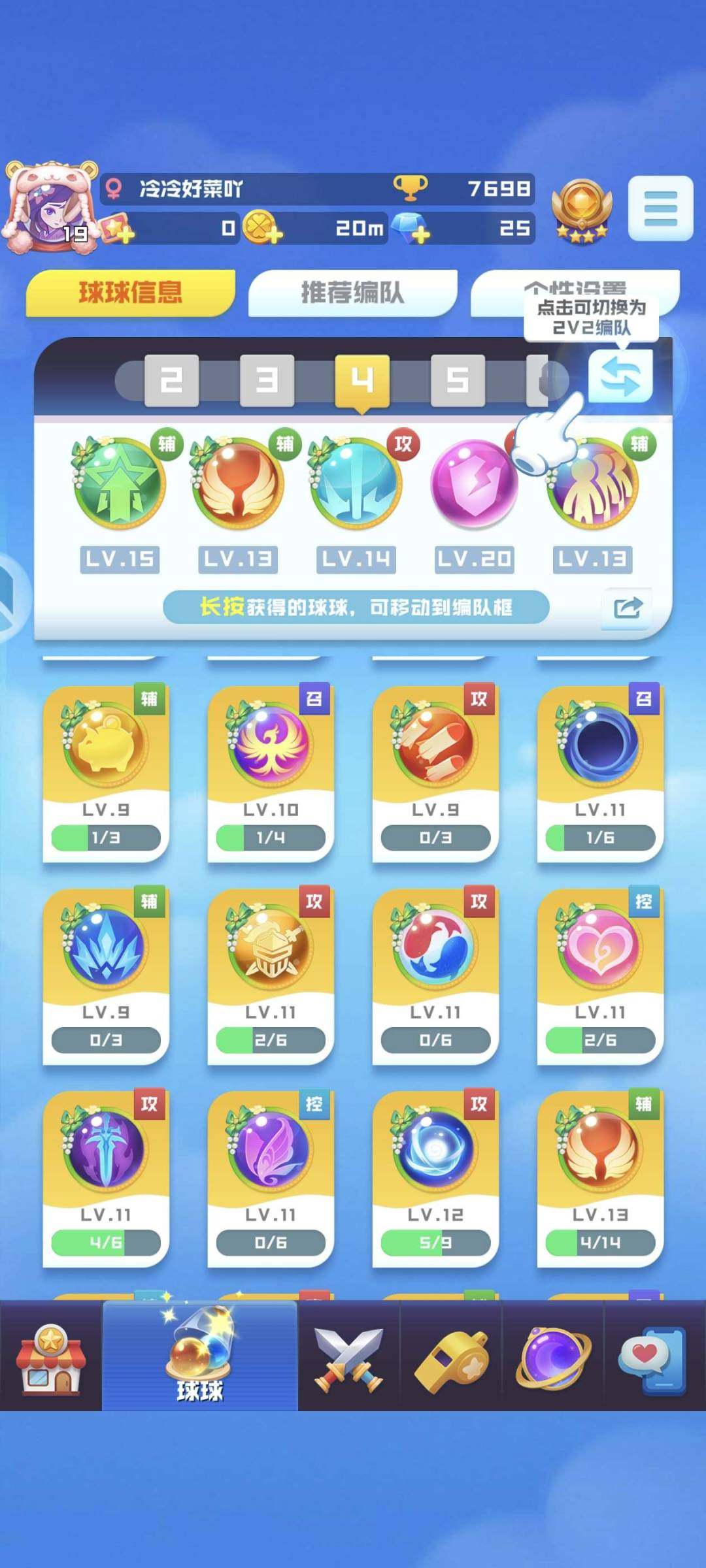Select team slot number 3

pos(267,380)
